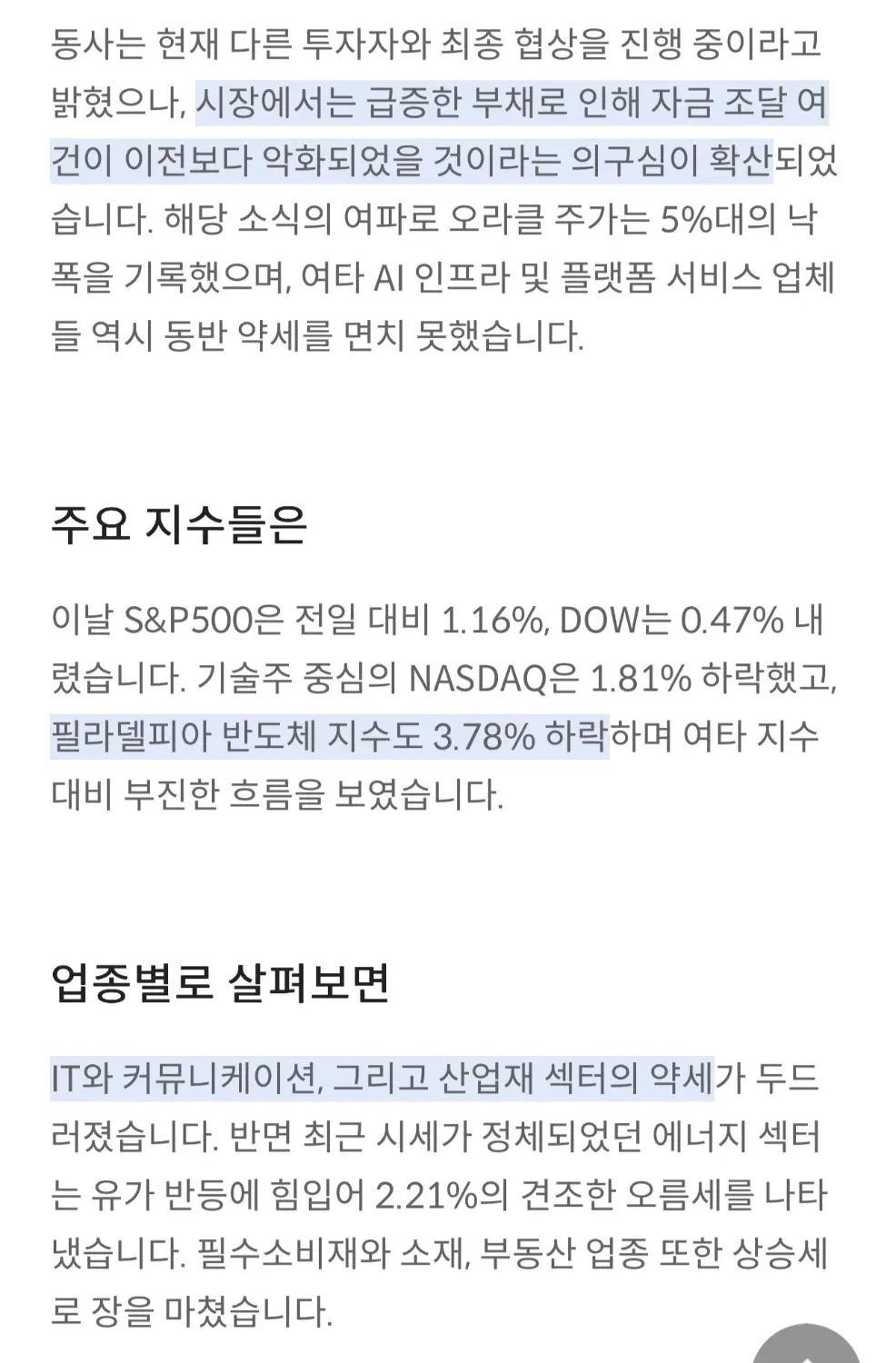Image resolution: width=896 pixels, height=1363 pixels.
Task: Tap the floating scroll-to-top arrow button
Action: click(807, 1350)
